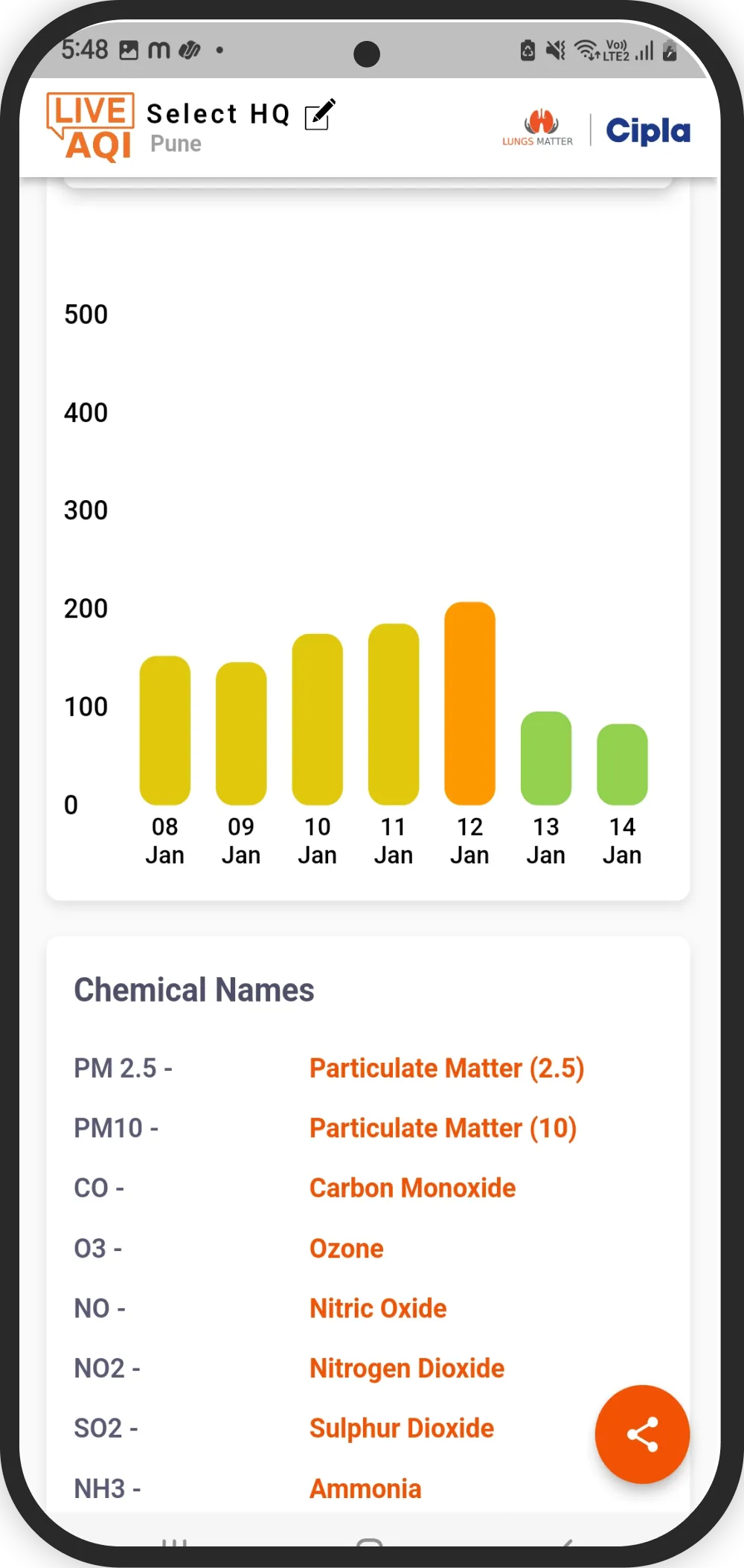
Task: Tap Select HQ to change location
Action: [x=219, y=113]
